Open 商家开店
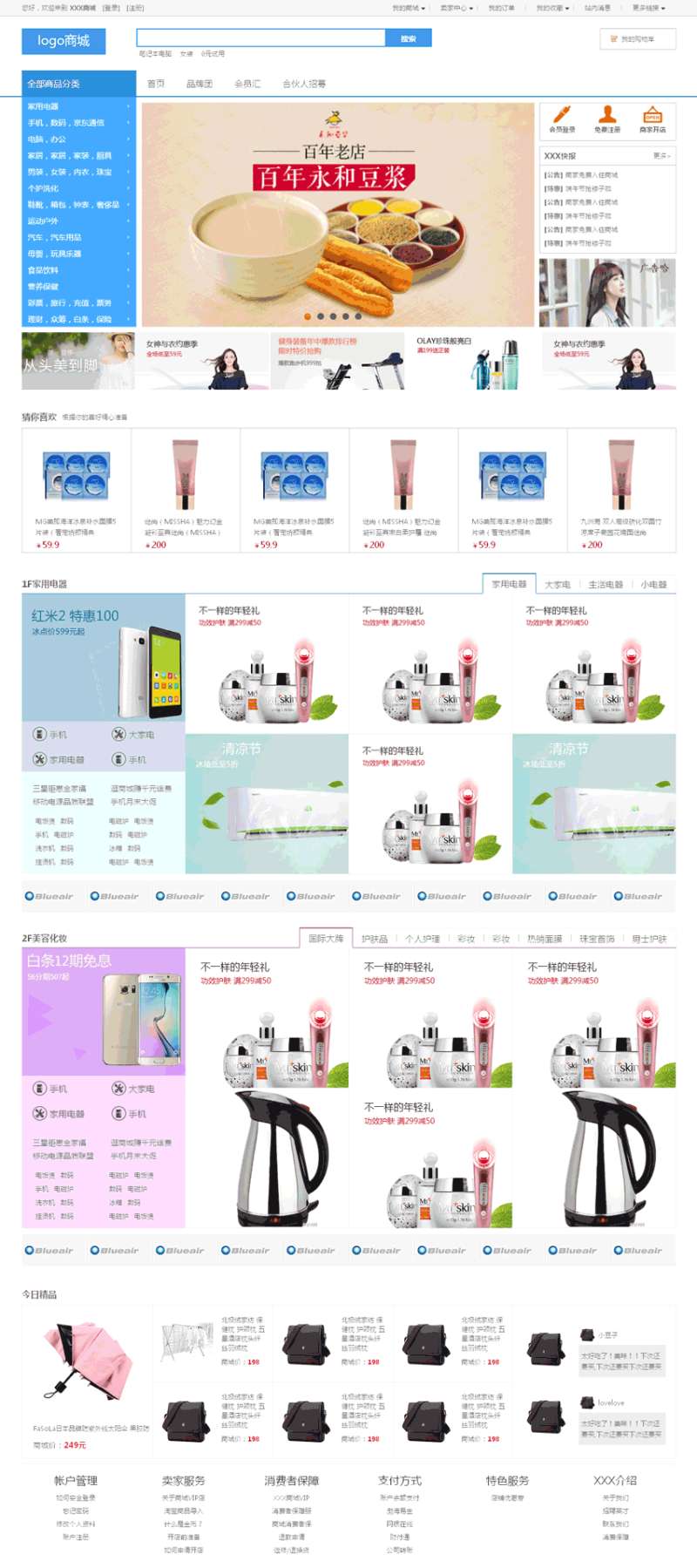 (x=653, y=119)
